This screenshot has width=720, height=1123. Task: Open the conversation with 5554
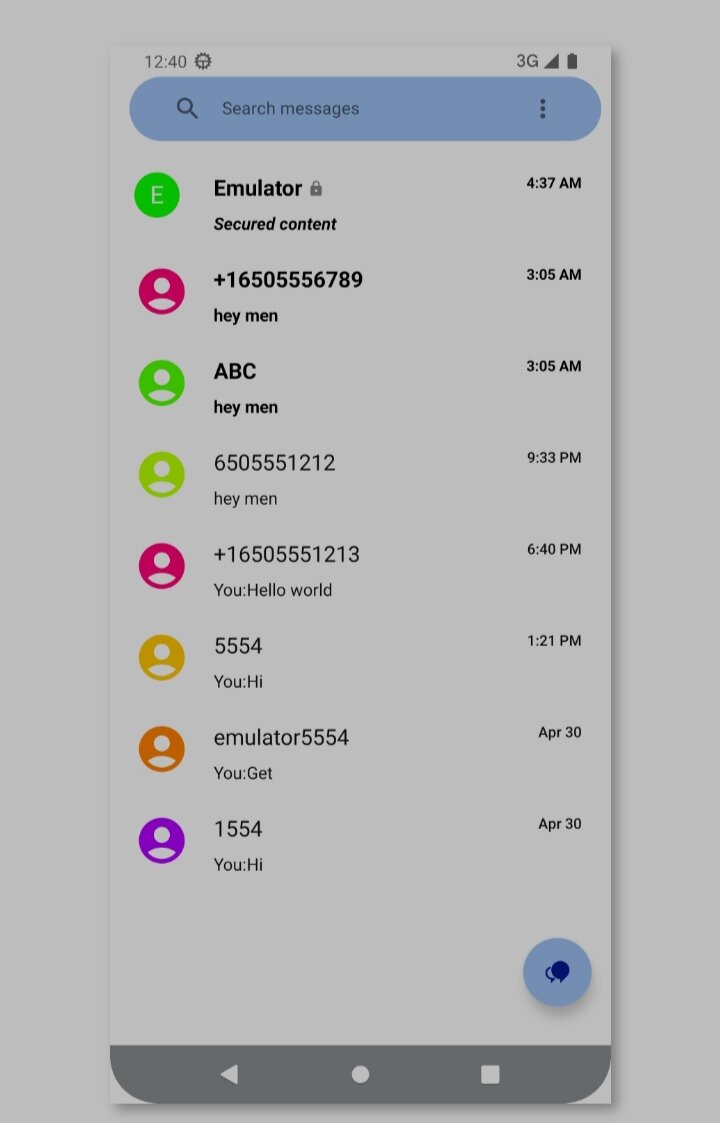coord(360,661)
